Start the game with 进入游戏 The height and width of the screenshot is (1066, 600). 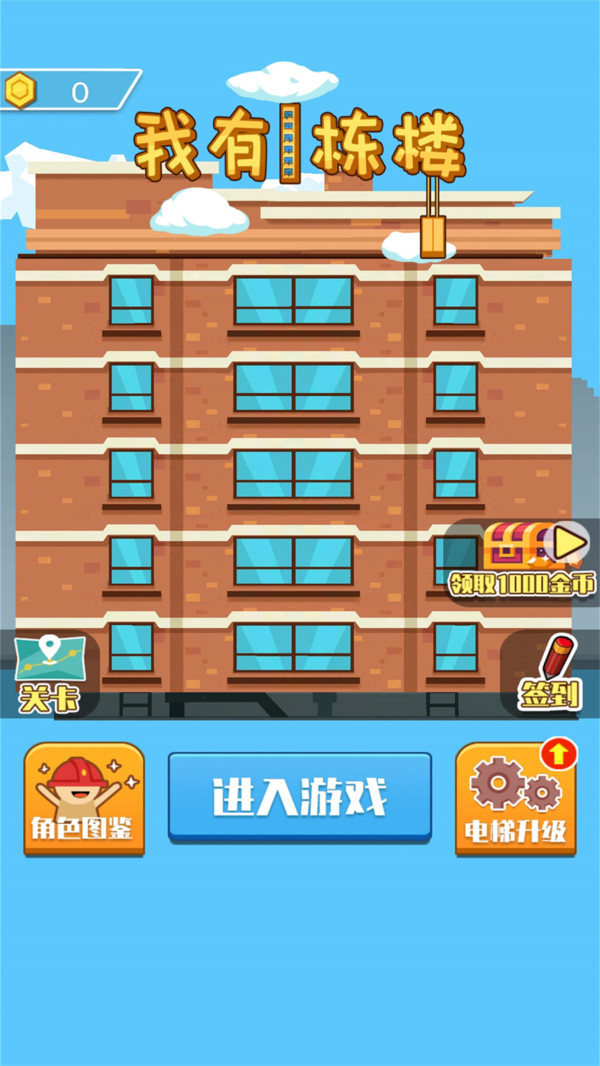[x=299, y=797]
